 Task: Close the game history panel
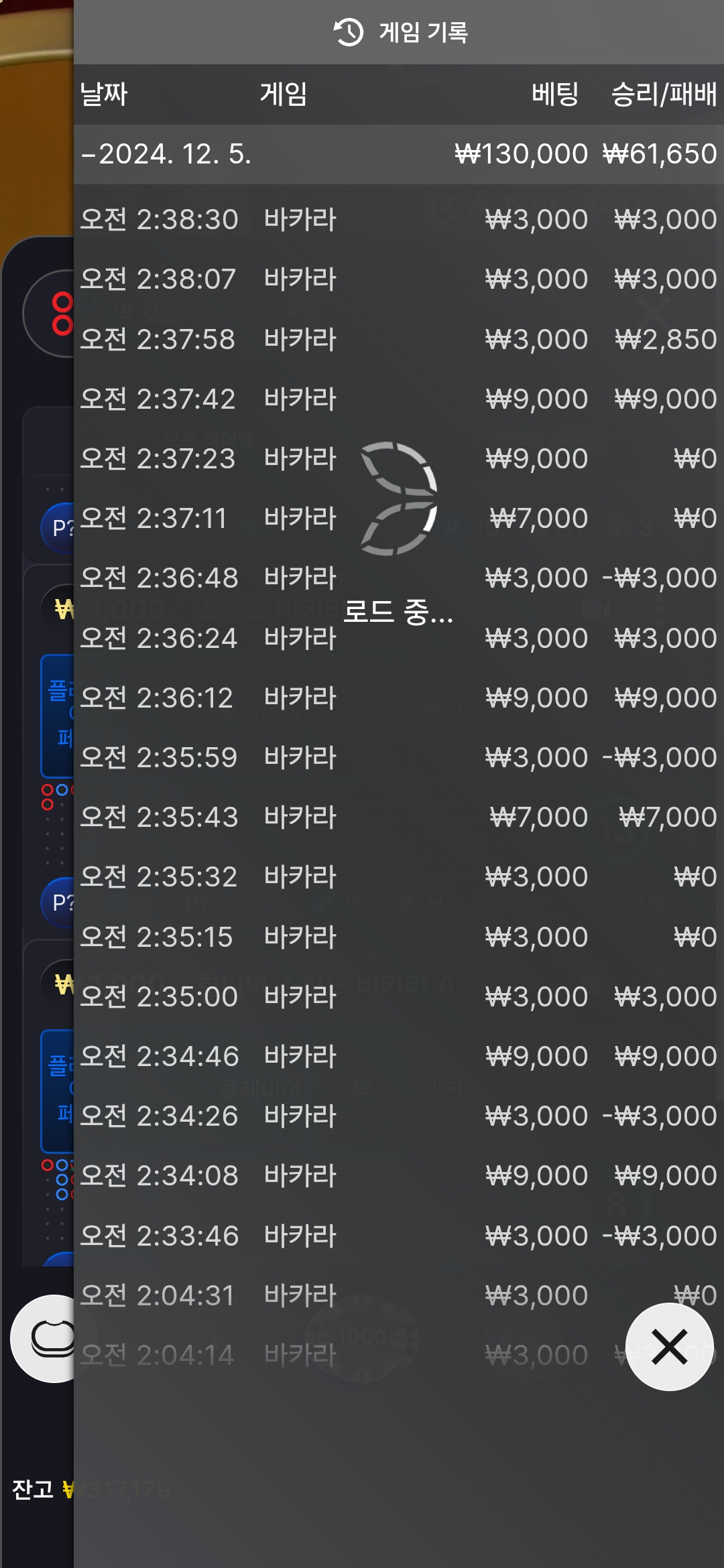(669, 1347)
